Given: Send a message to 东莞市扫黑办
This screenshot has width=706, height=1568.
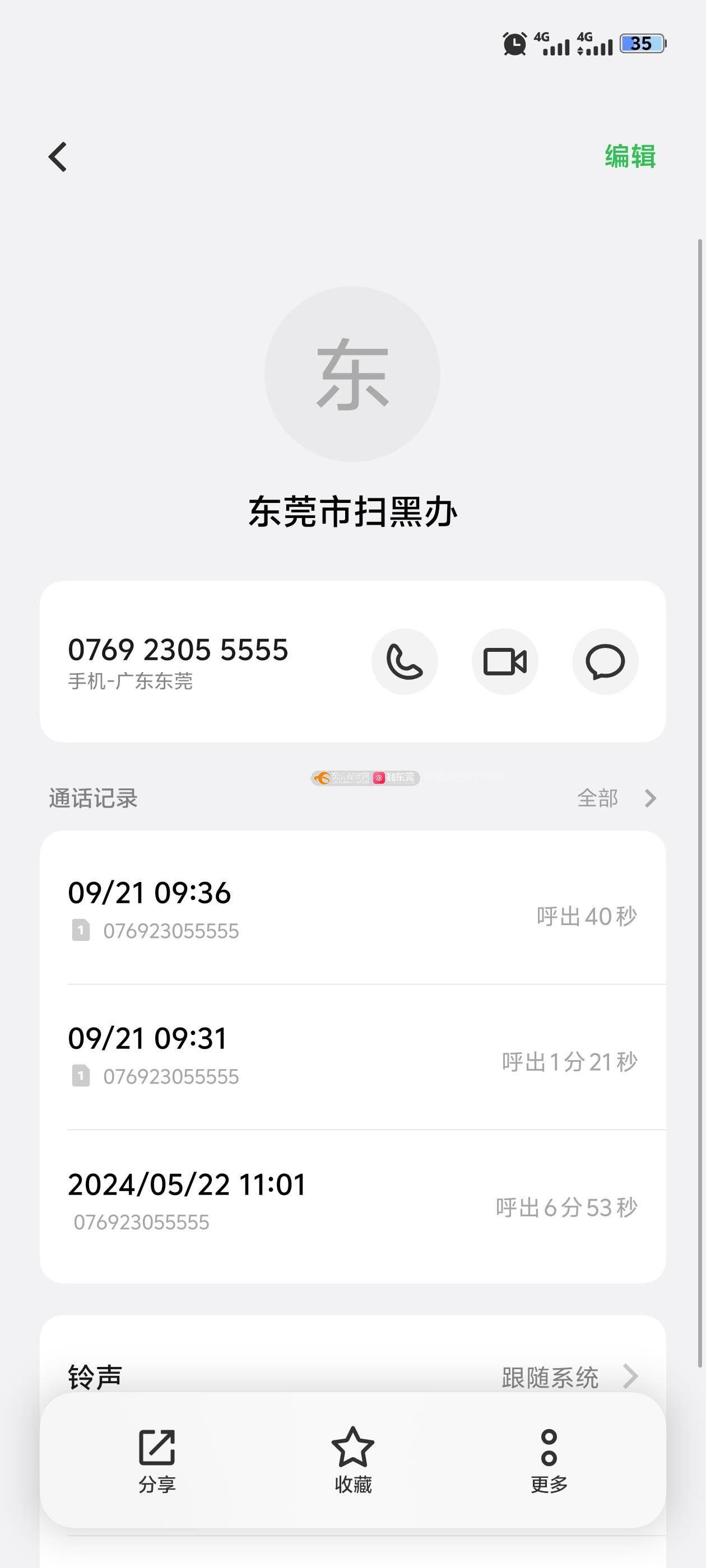Looking at the screenshot, I should tap(605, 662).
